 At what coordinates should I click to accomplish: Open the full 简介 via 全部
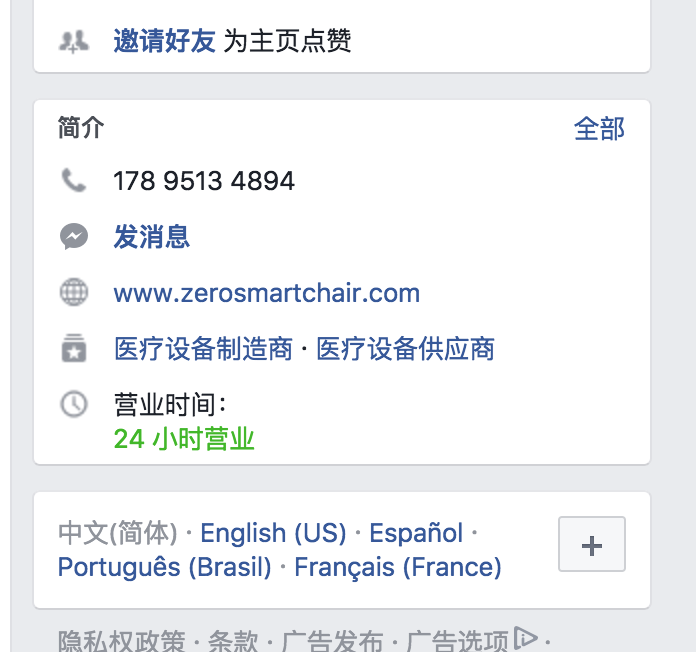point(599,128)
